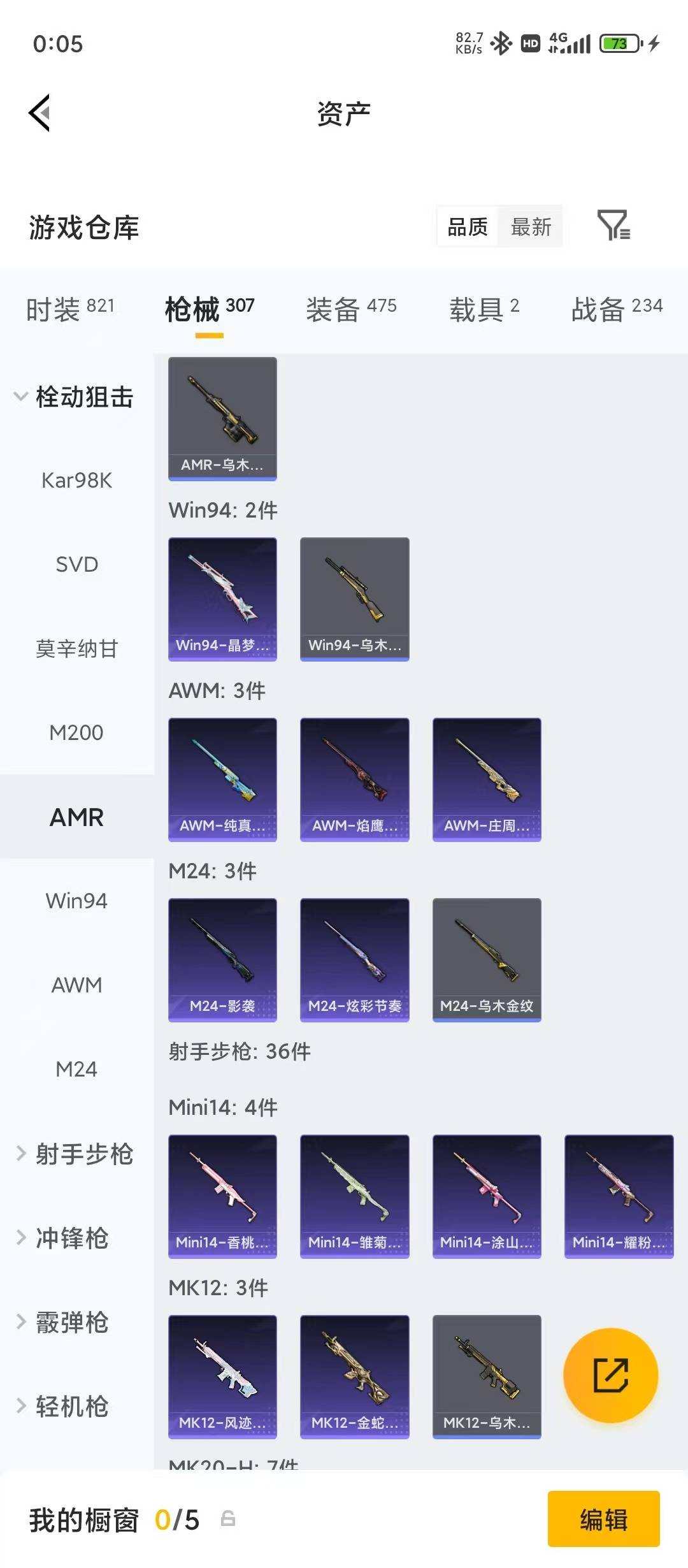Expand the 冲锋枪 category
Viewport: 688px width, 1568px height.
point(64,1238)
